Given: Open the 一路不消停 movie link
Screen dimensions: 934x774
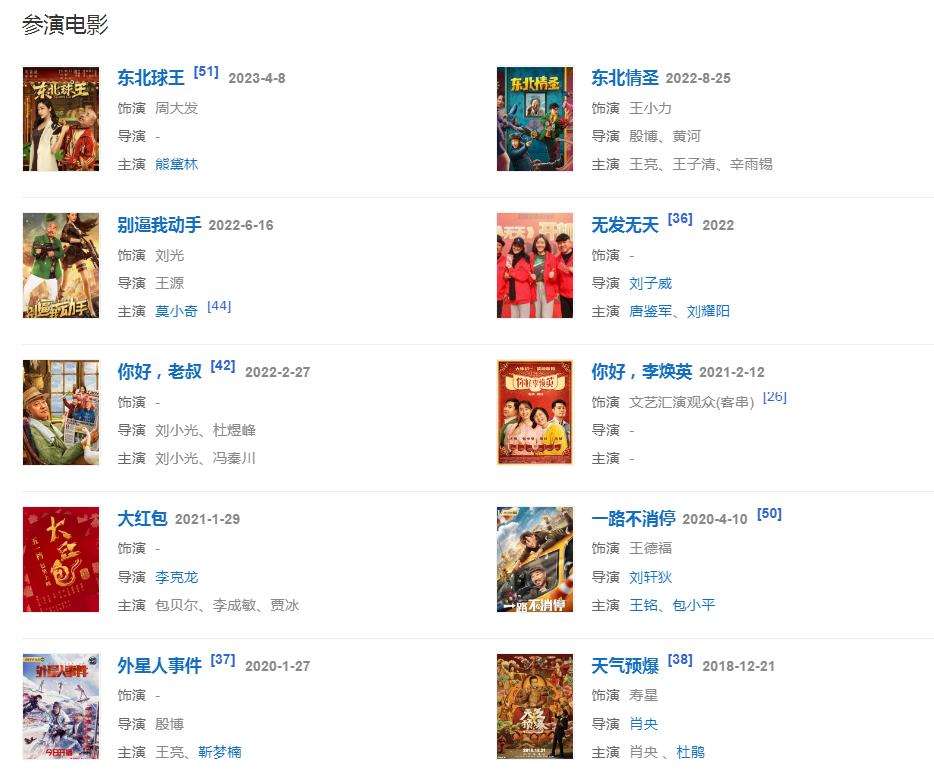Looking at the screenshot, I should tap(633, 519).
